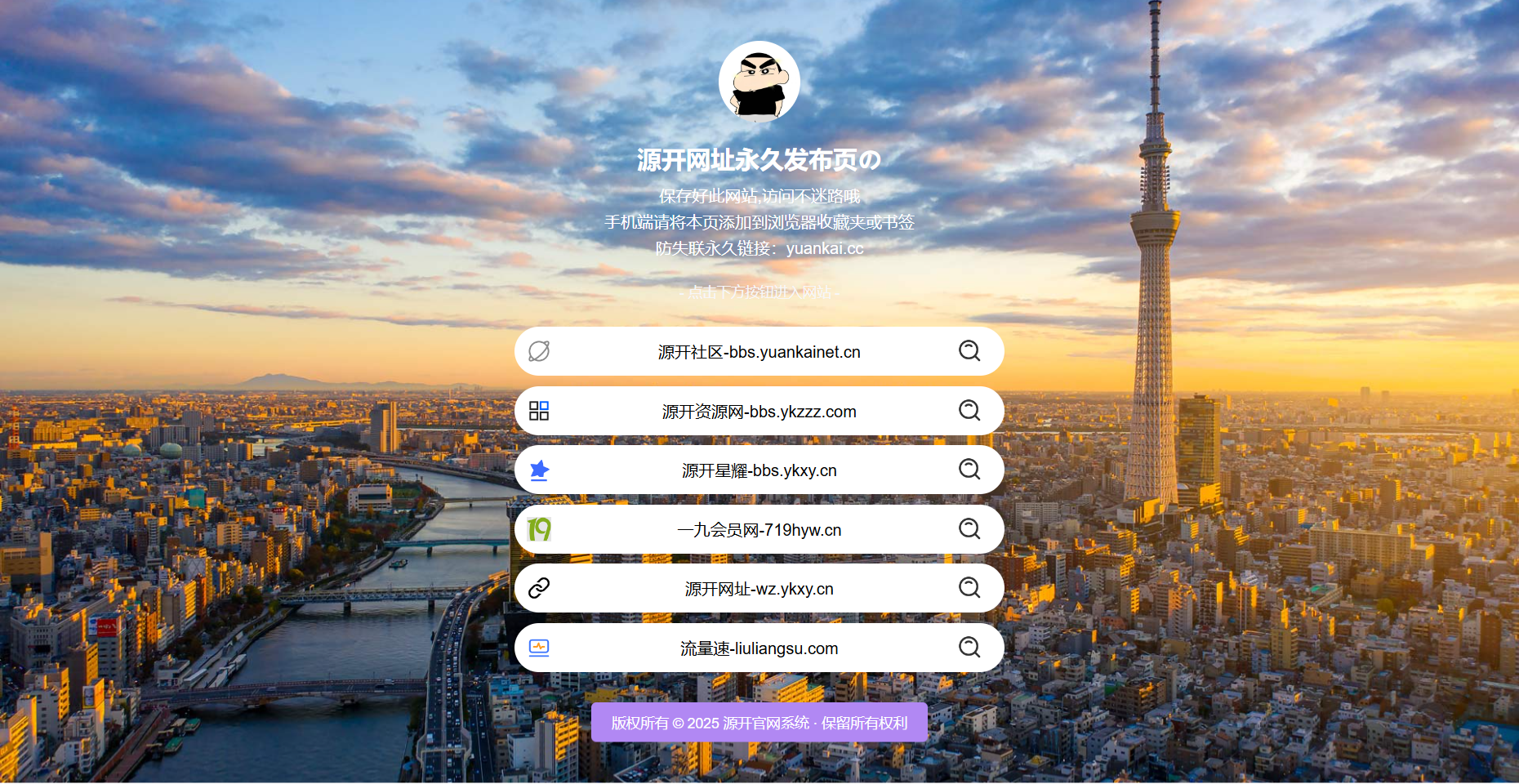
Task: Open 源开网址 wz.ykxy.cn button
Action: [x=759, y=589]
